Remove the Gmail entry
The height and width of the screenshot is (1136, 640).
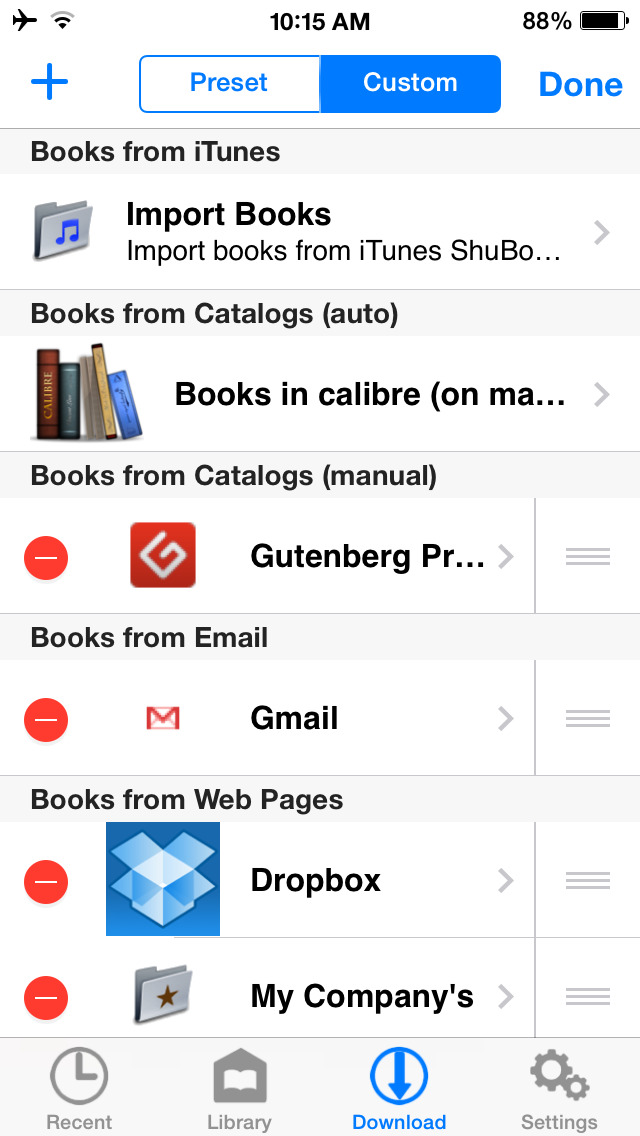(46, 719)
